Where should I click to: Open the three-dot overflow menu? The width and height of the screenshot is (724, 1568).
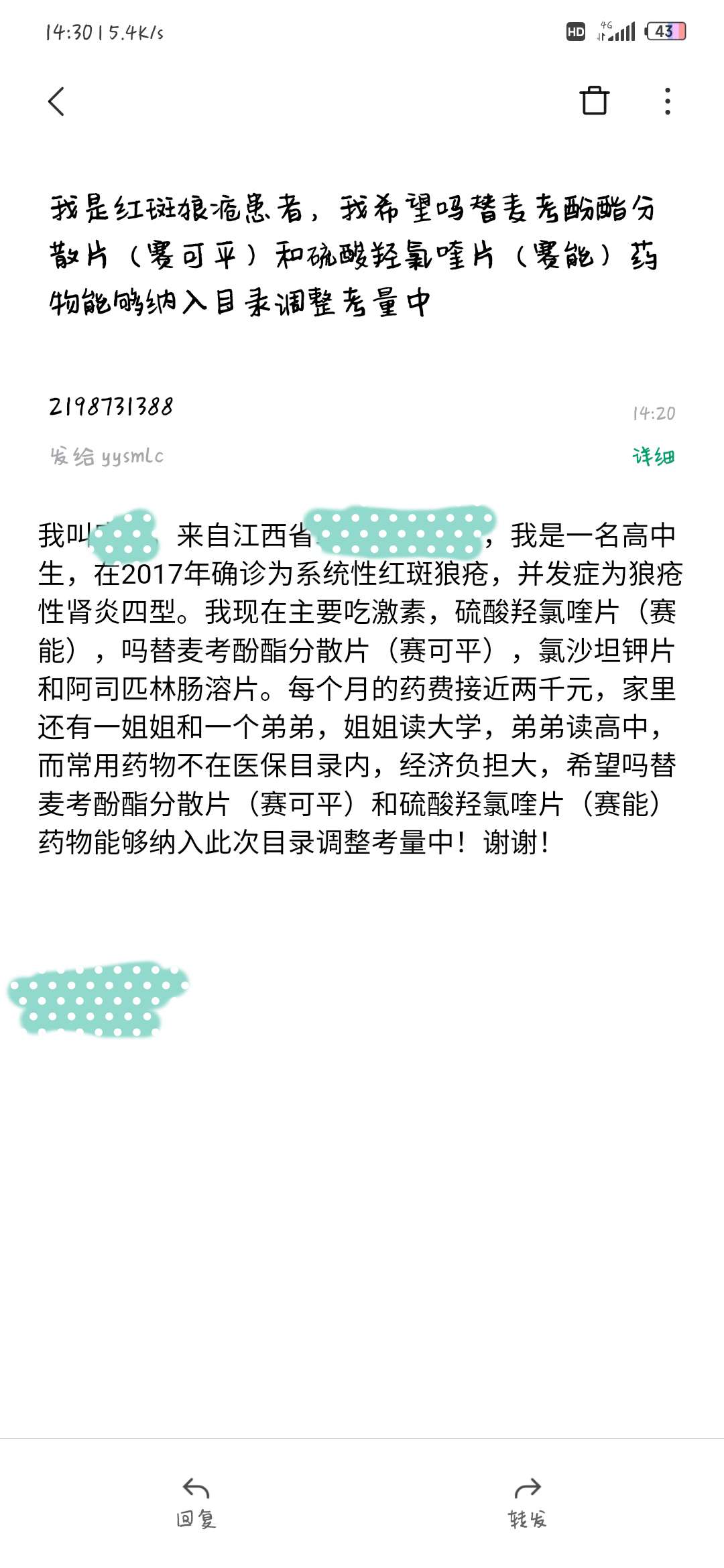(667, 101)
